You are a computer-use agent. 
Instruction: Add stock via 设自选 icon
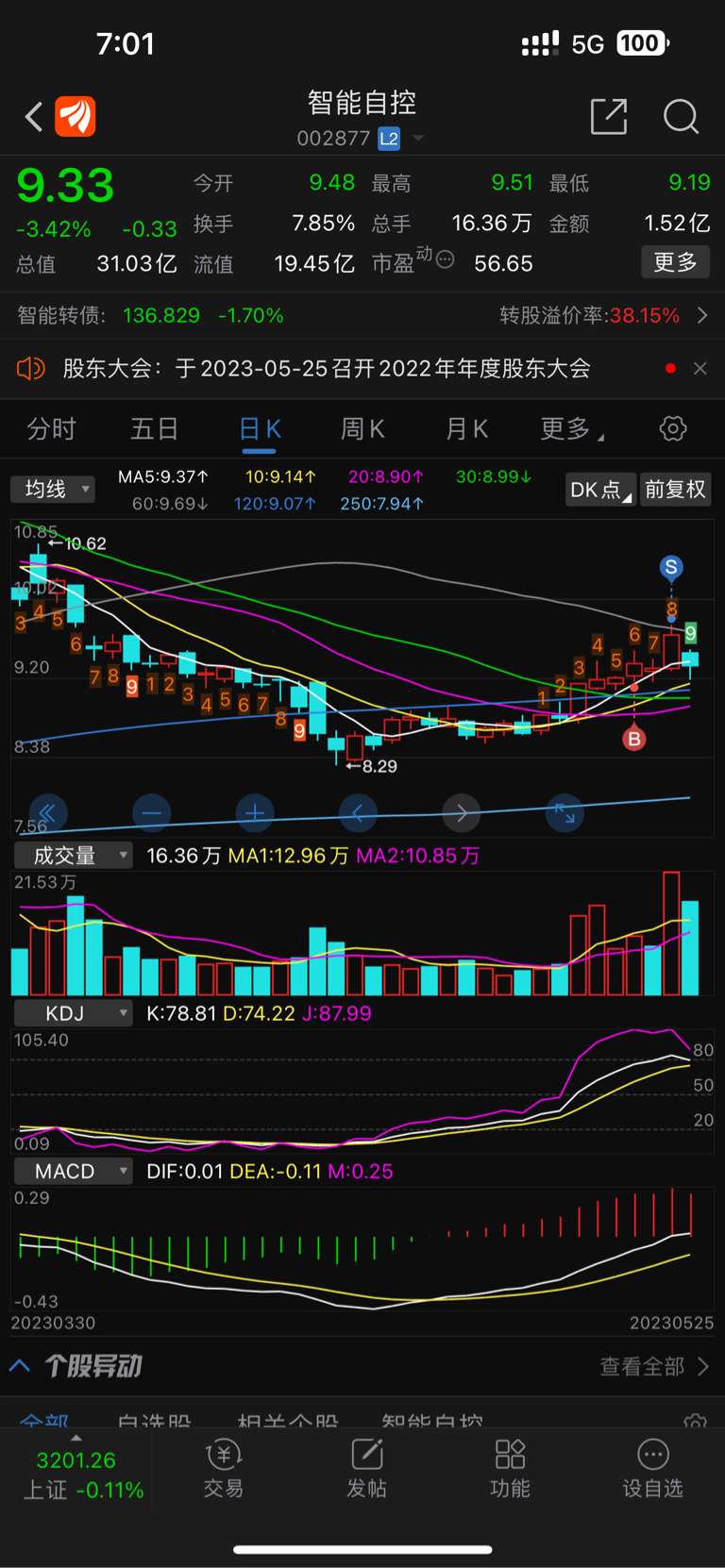click(x=652, y=1469)
